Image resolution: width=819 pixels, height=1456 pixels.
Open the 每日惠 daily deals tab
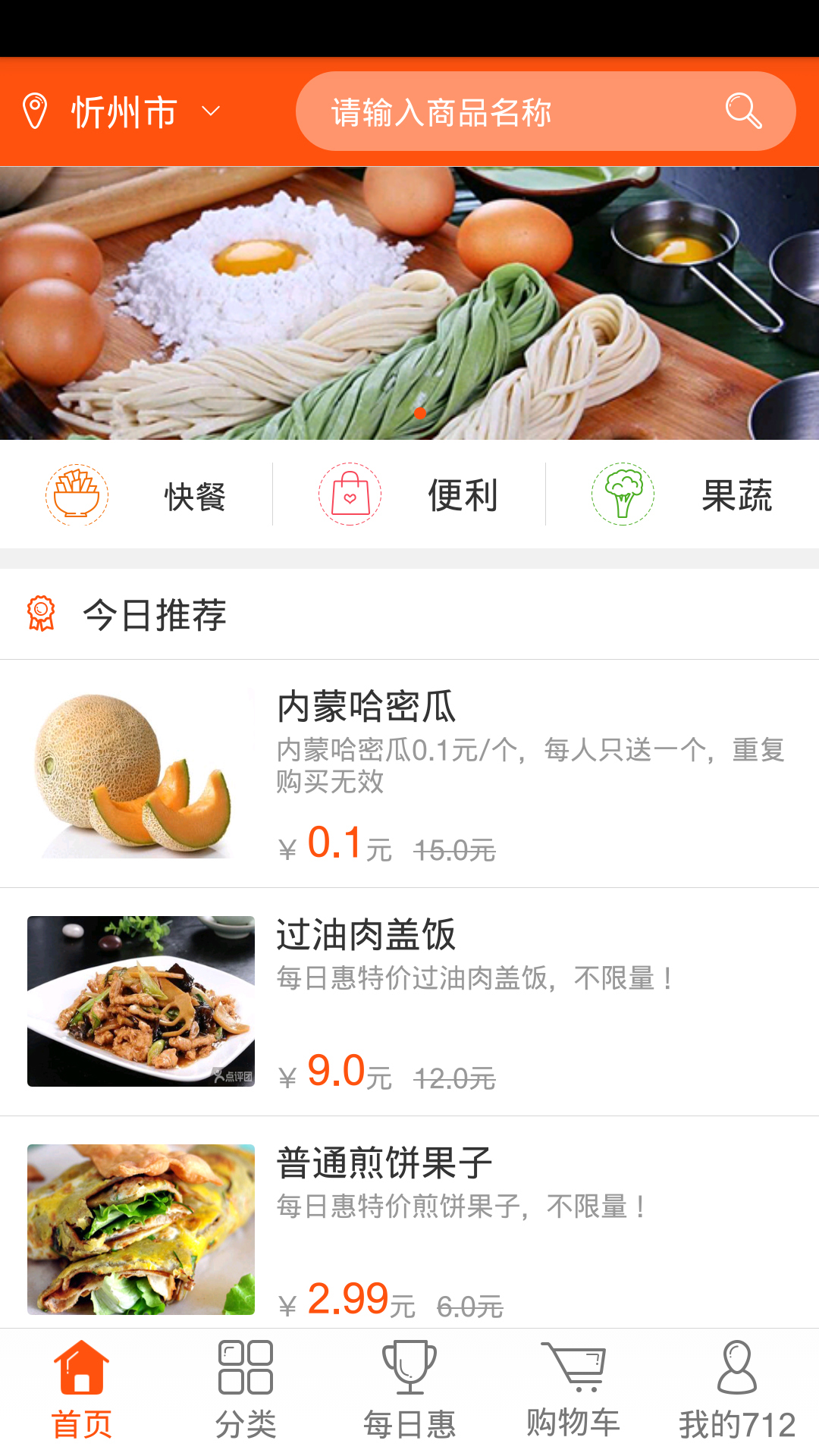[x=409, y=1392]
